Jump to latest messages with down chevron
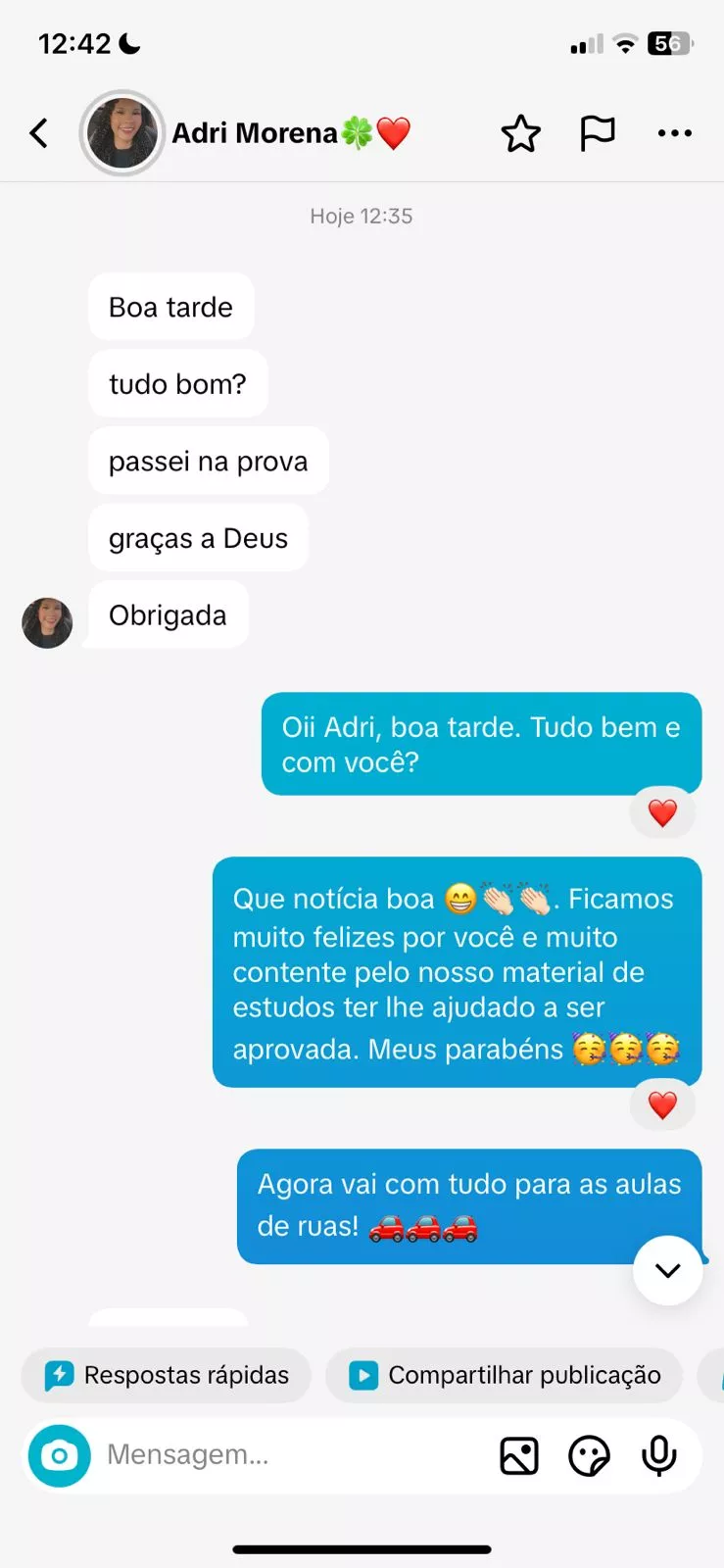 [667, 1270]
